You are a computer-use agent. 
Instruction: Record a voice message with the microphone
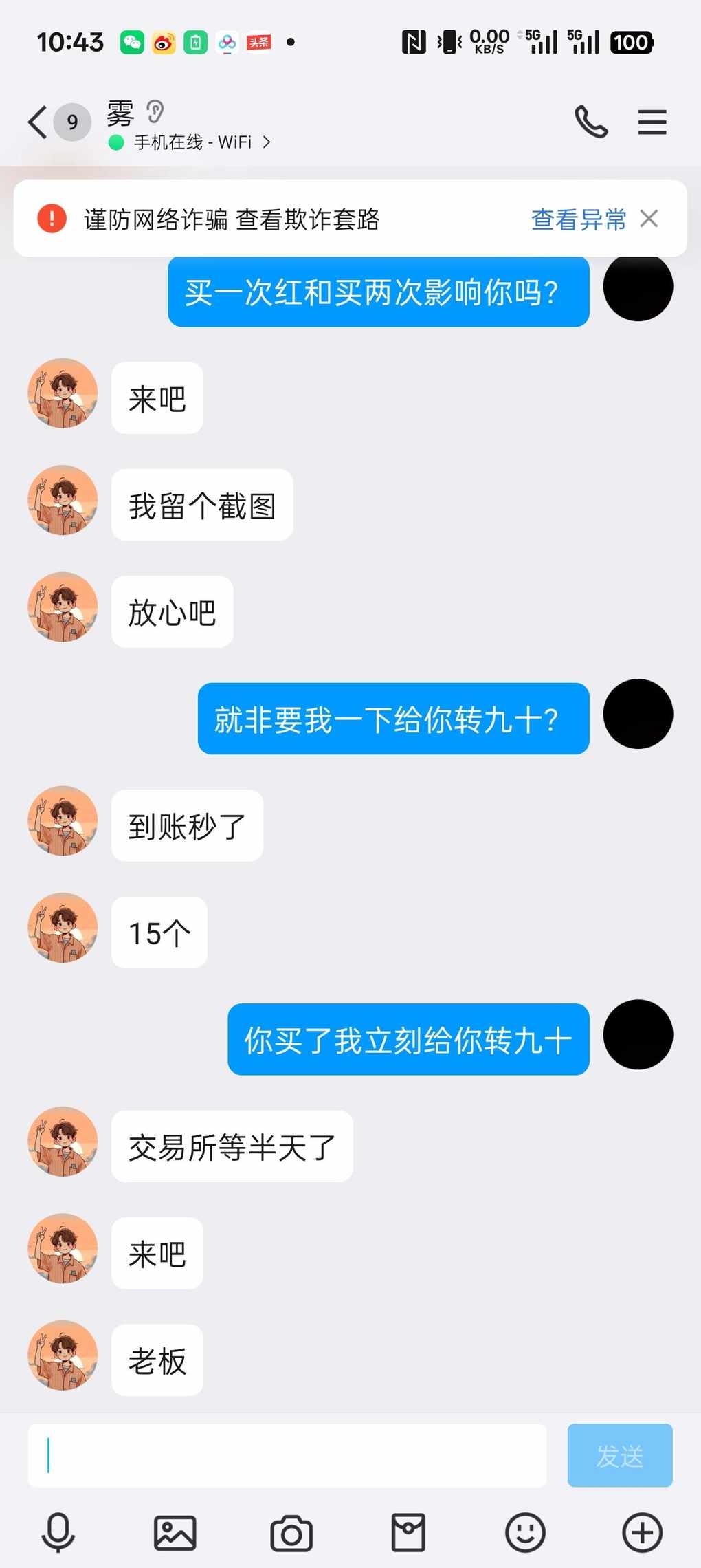[58, 1532]
